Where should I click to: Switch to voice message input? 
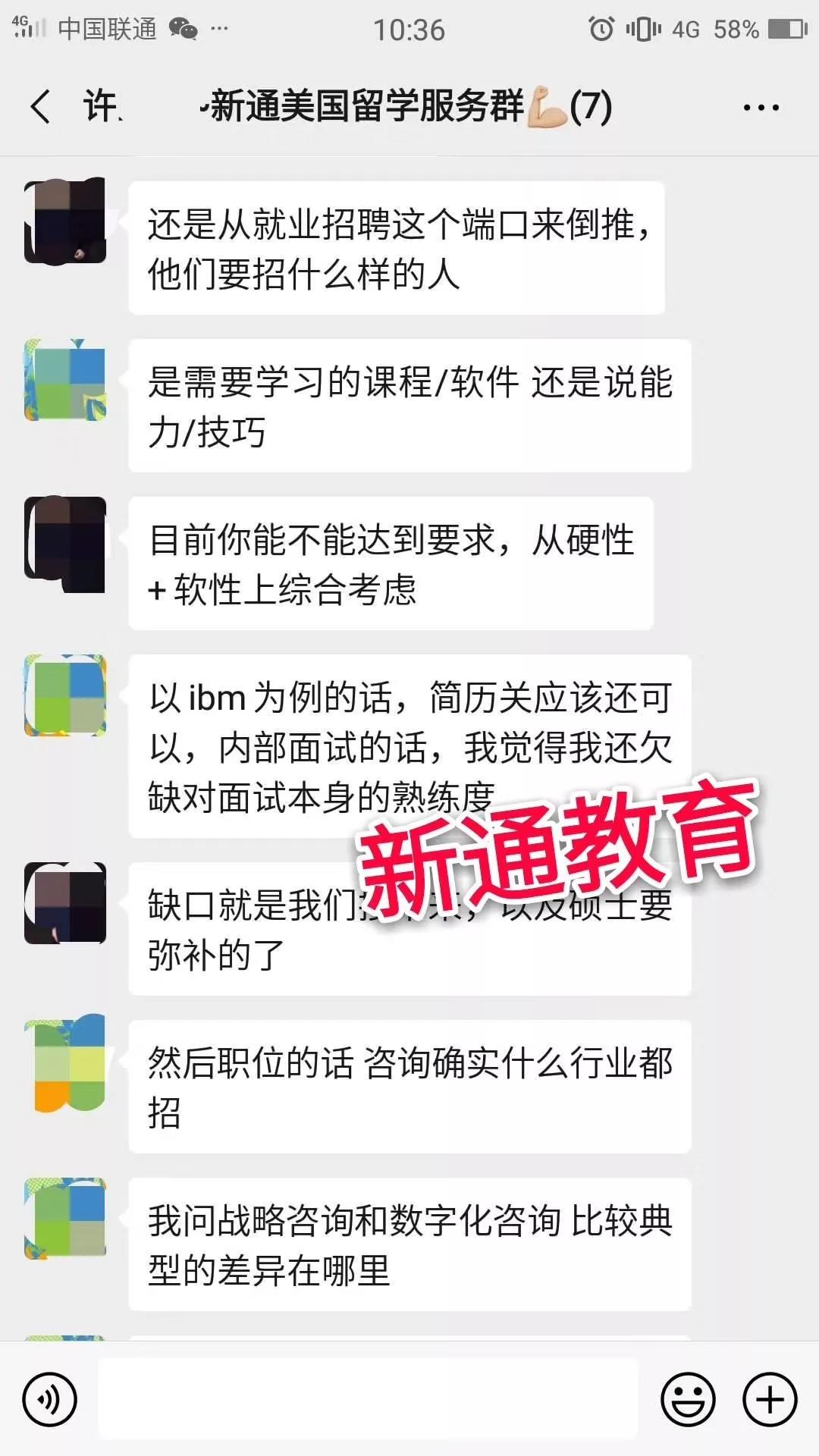(49, 1399)
